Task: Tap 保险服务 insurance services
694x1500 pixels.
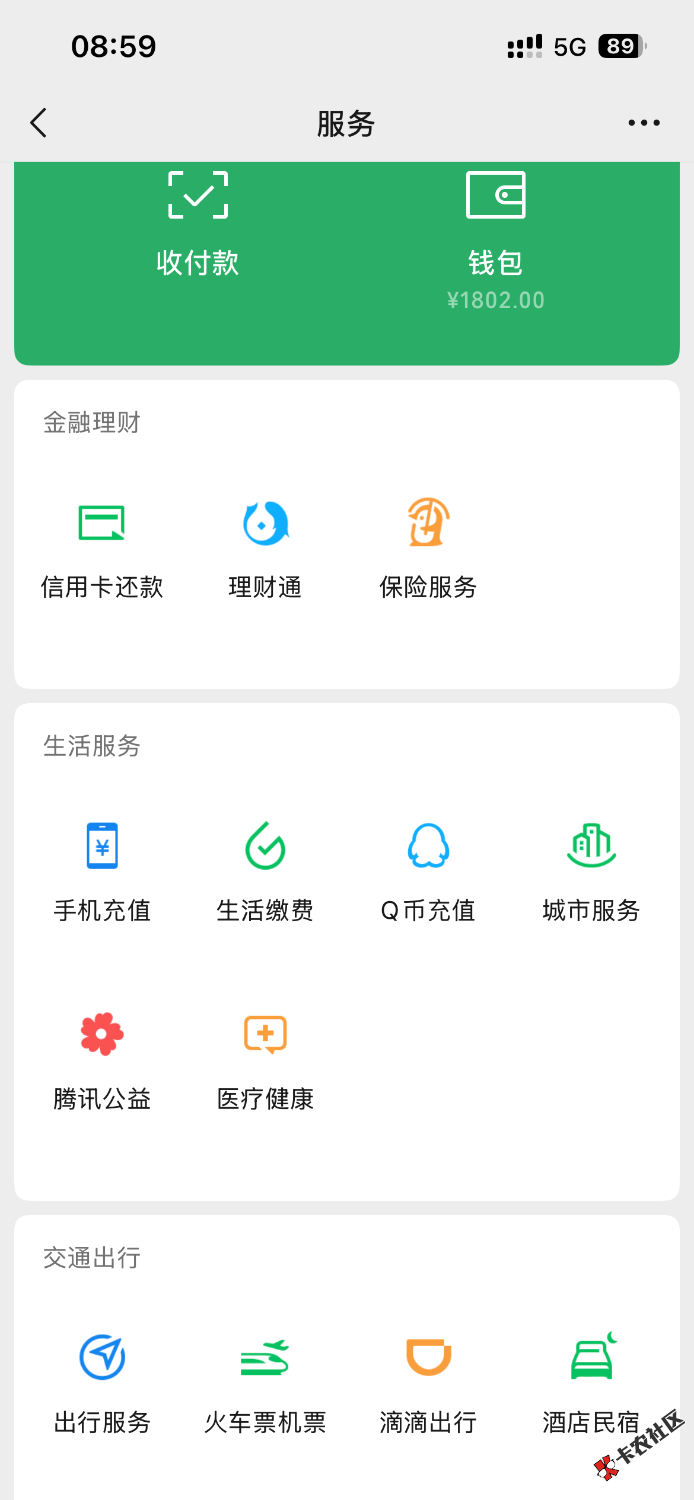Action: pyautogui.click(x=428, y=550)
